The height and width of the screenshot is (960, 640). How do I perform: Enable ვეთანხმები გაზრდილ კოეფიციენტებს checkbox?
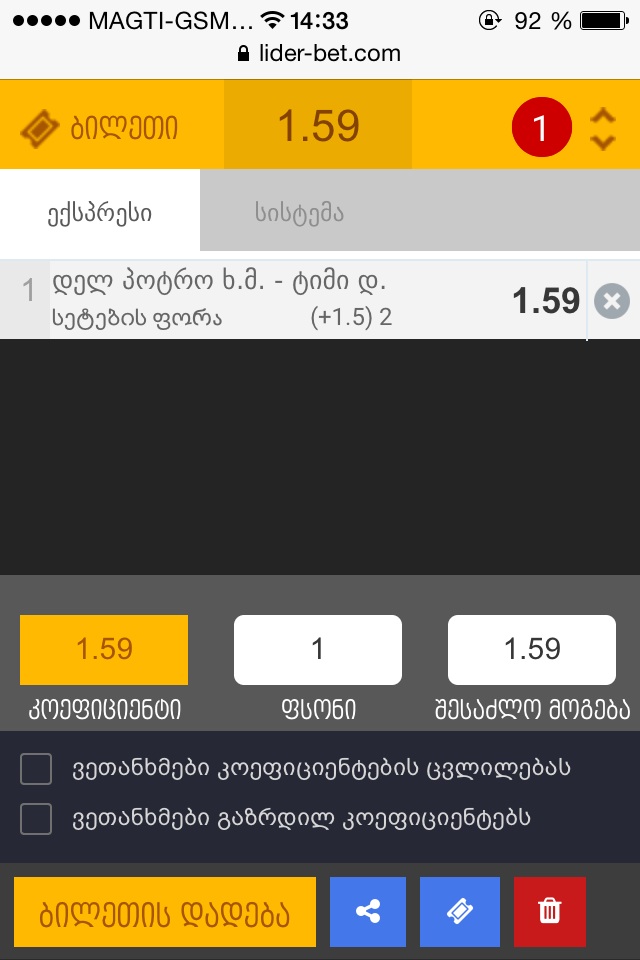coord(36,819)
